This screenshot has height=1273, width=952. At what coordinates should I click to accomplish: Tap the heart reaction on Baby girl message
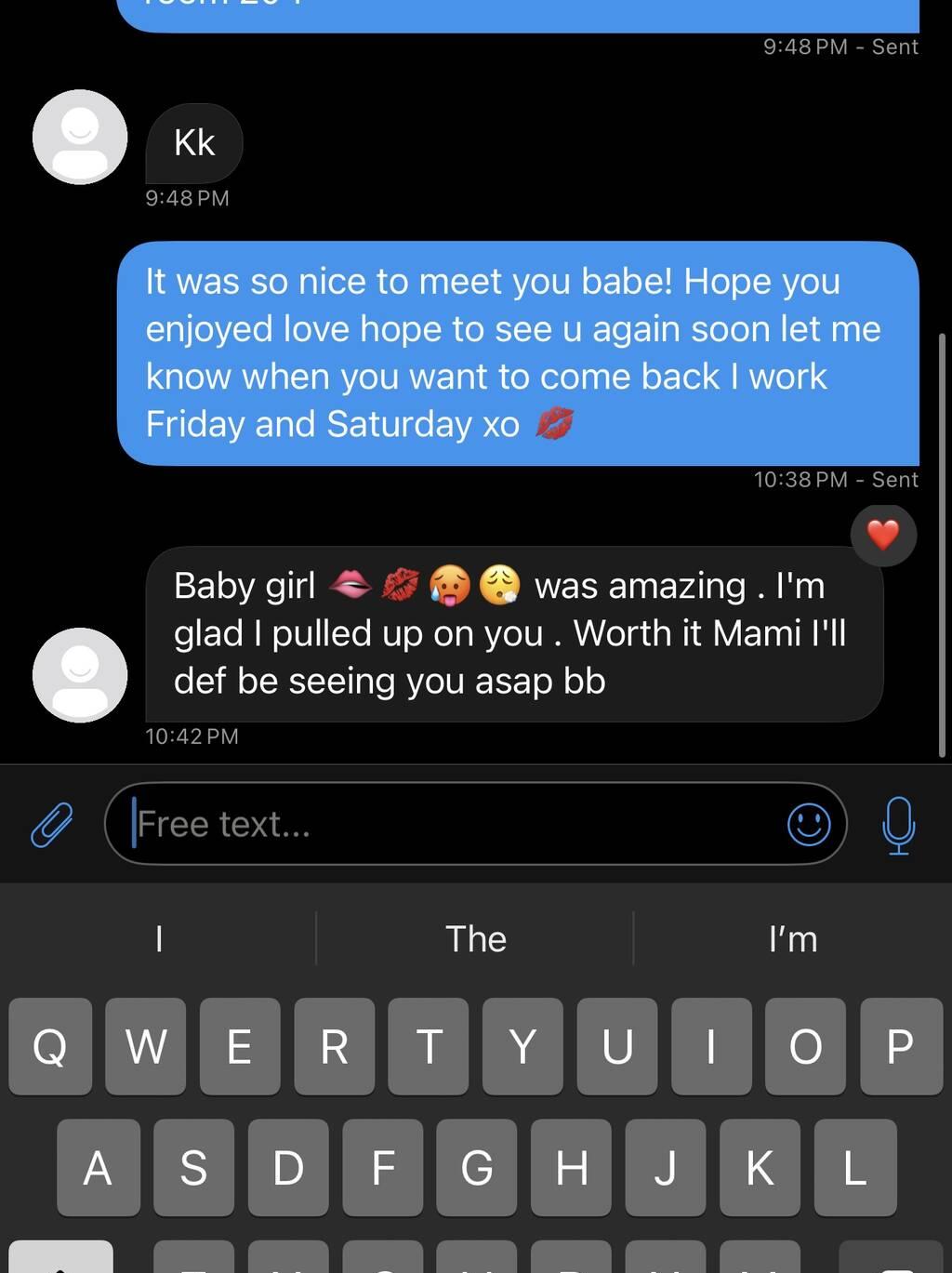[x=882, y=536]
